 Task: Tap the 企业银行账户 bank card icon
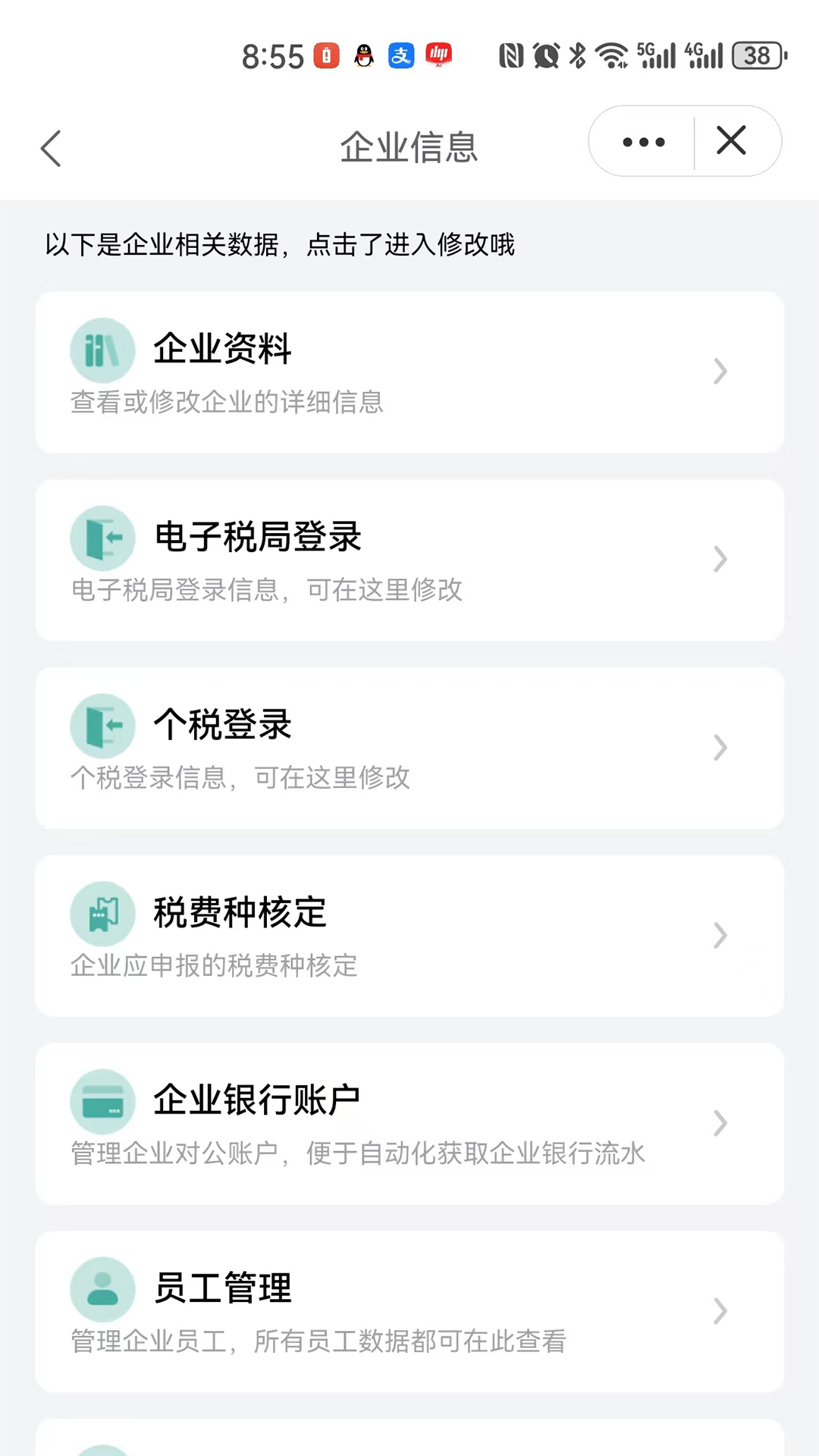[x=102, y=1101]
